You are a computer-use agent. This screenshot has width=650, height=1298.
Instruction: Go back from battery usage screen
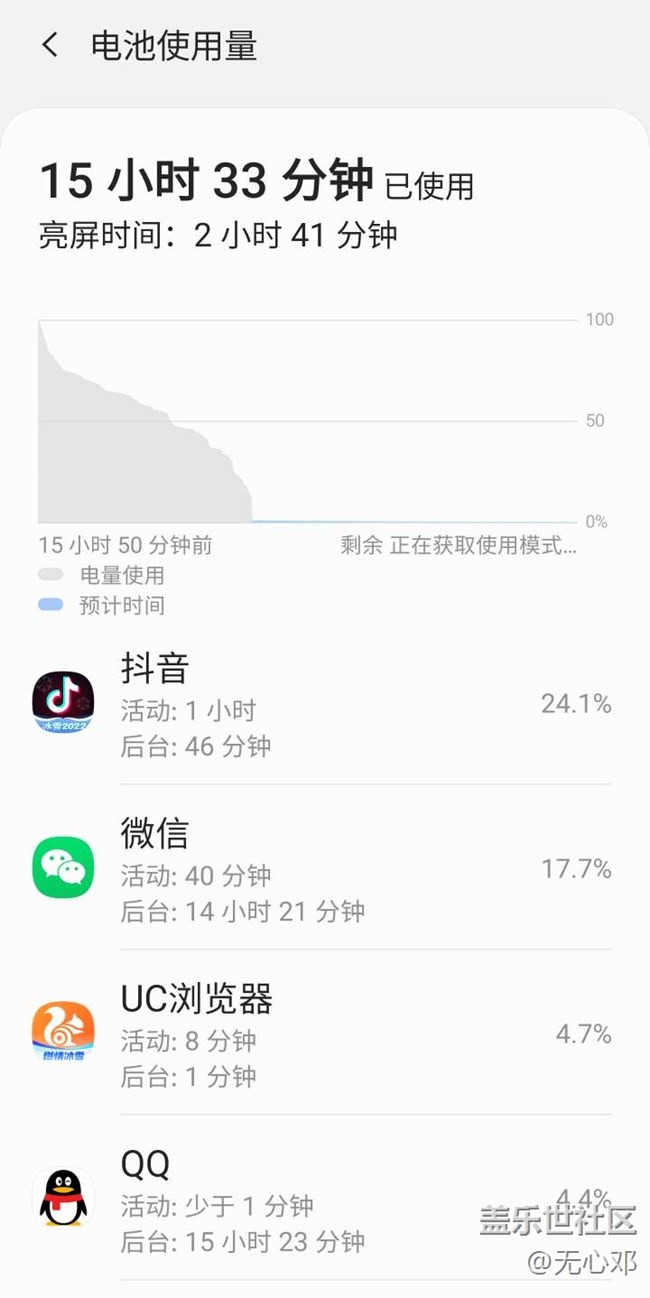[50, 45]
